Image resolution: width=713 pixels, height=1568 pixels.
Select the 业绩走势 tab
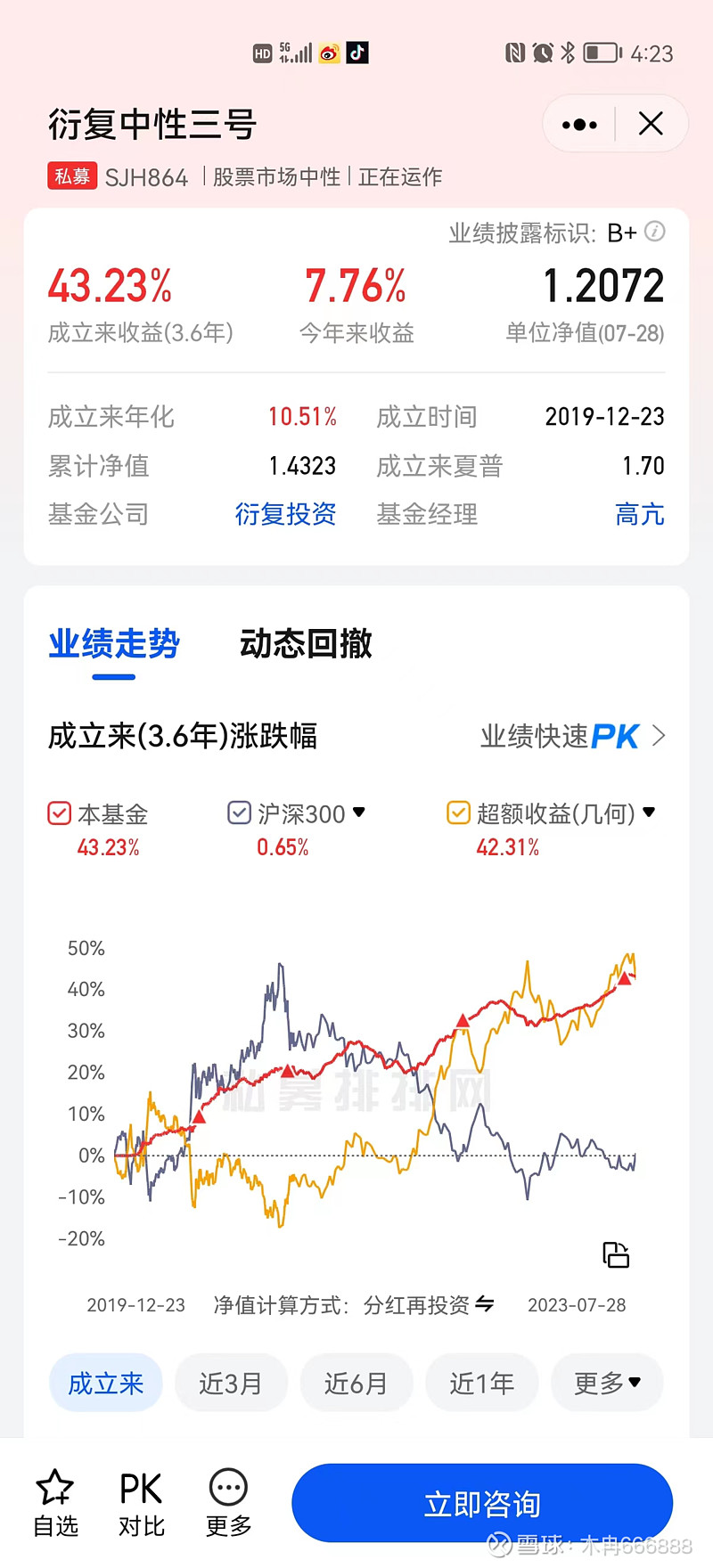114,643
